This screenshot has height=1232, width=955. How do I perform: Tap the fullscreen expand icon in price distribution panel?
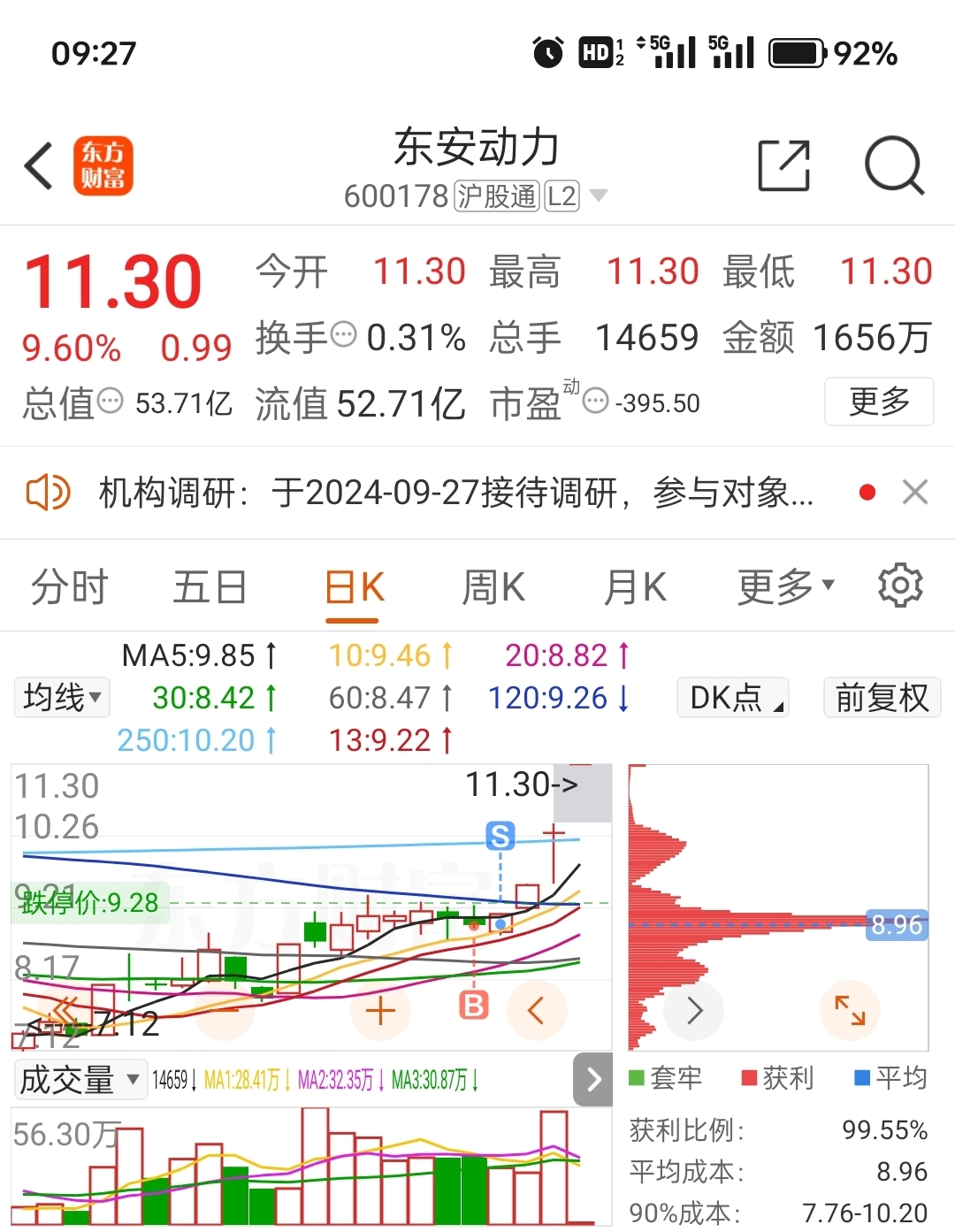pos(849,1008)
